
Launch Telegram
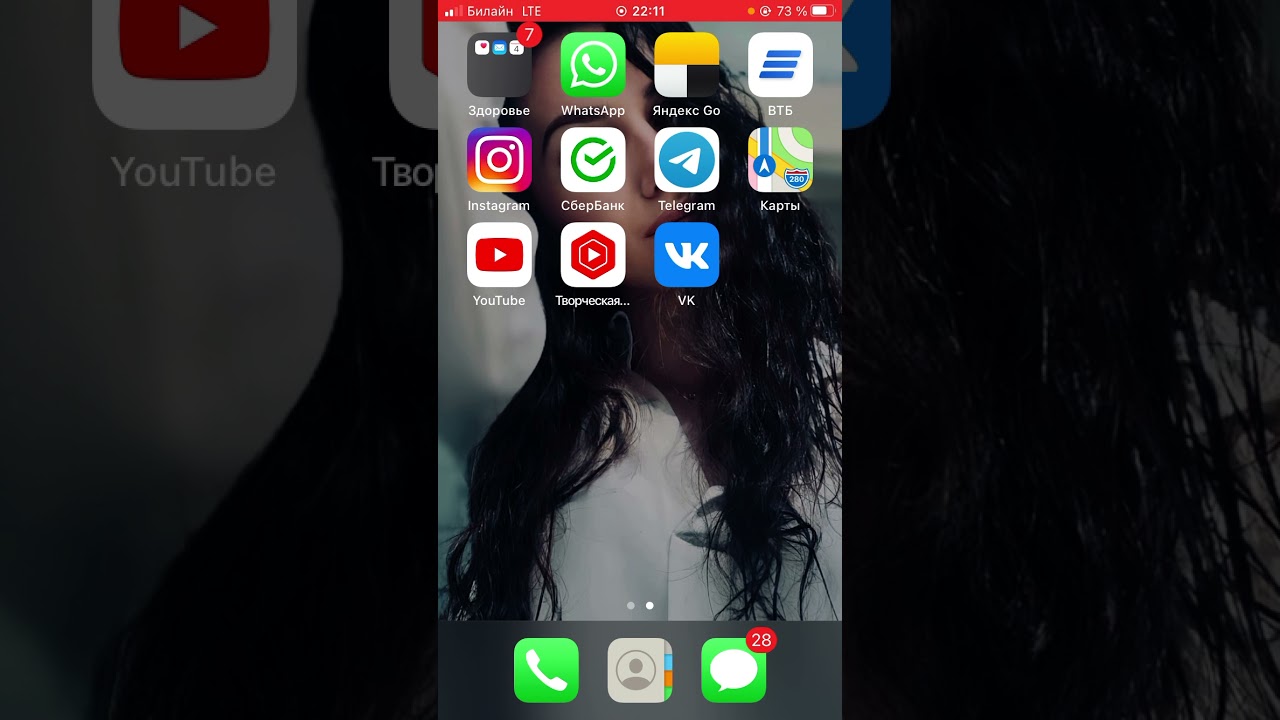click(x=686, y=160)
